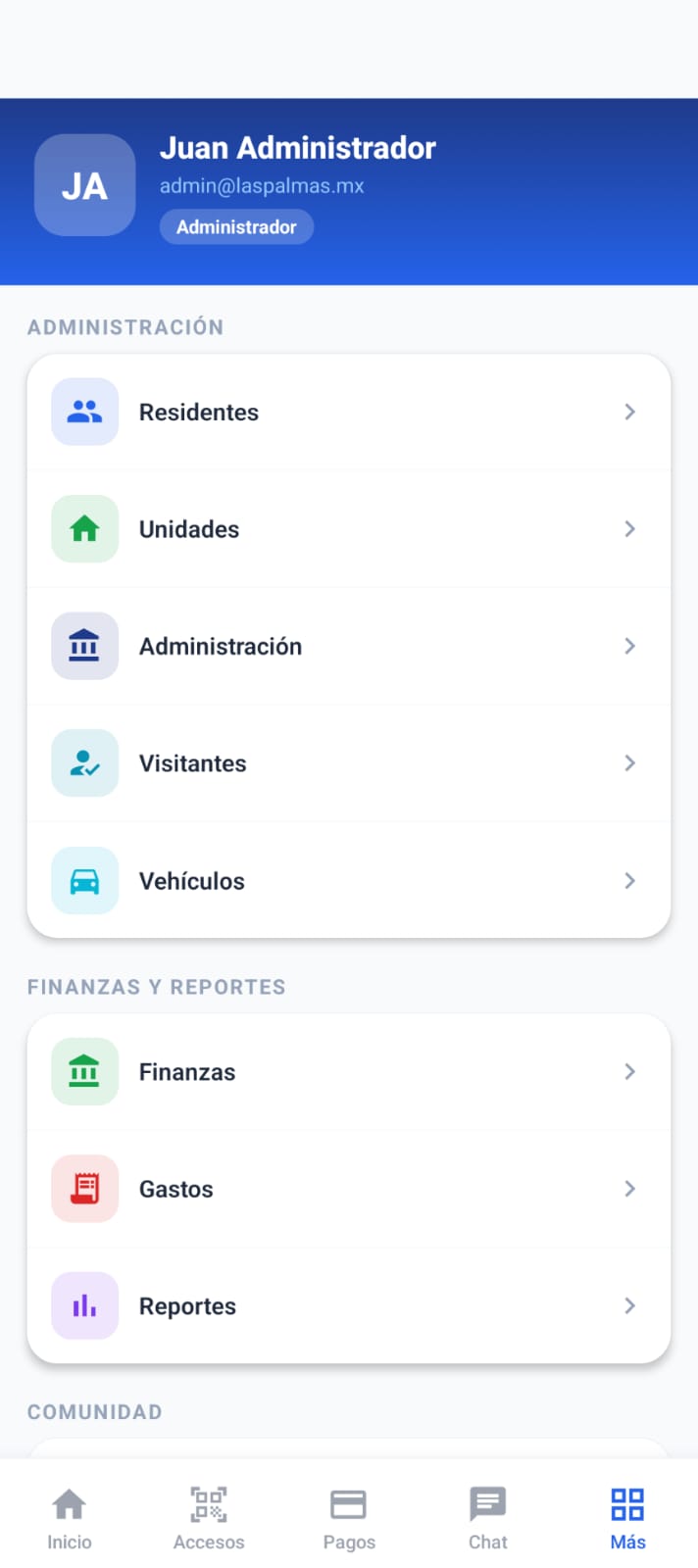Go to the Administración menu item
Viewport: 698px width, 1568px height.
348,647
